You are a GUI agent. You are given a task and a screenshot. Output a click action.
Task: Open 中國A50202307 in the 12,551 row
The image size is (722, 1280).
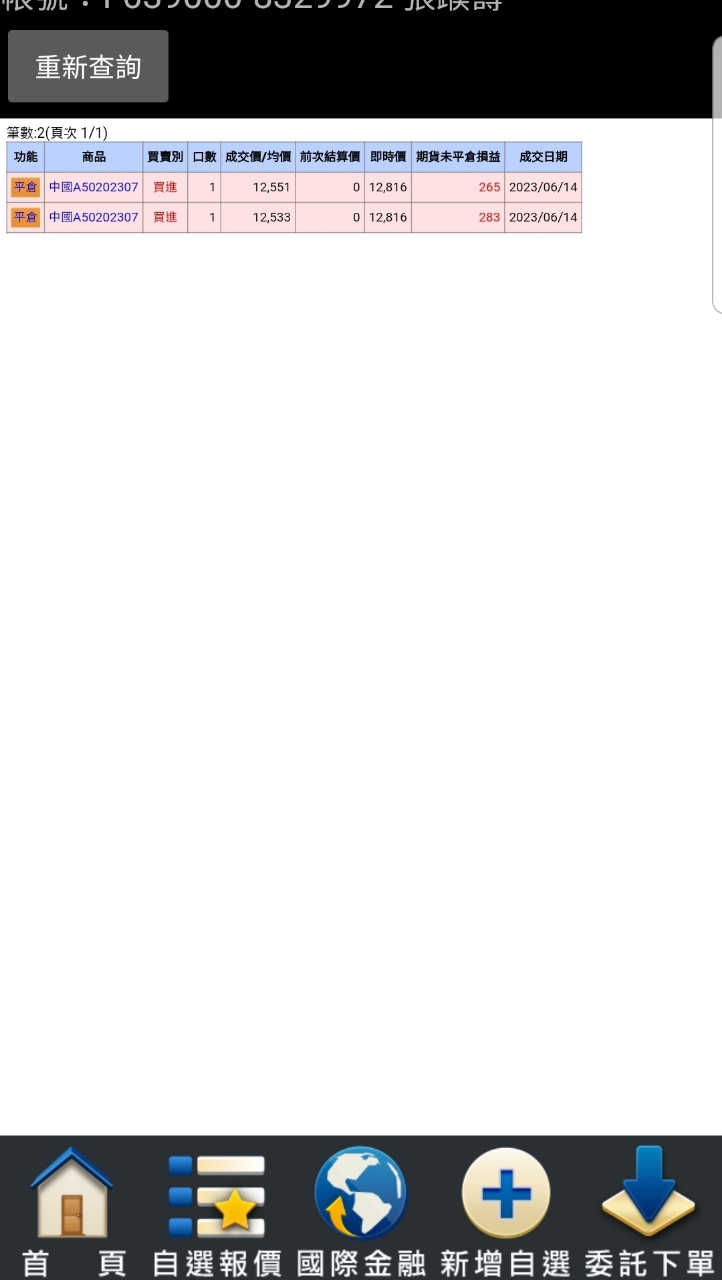[x=94, y=187]
